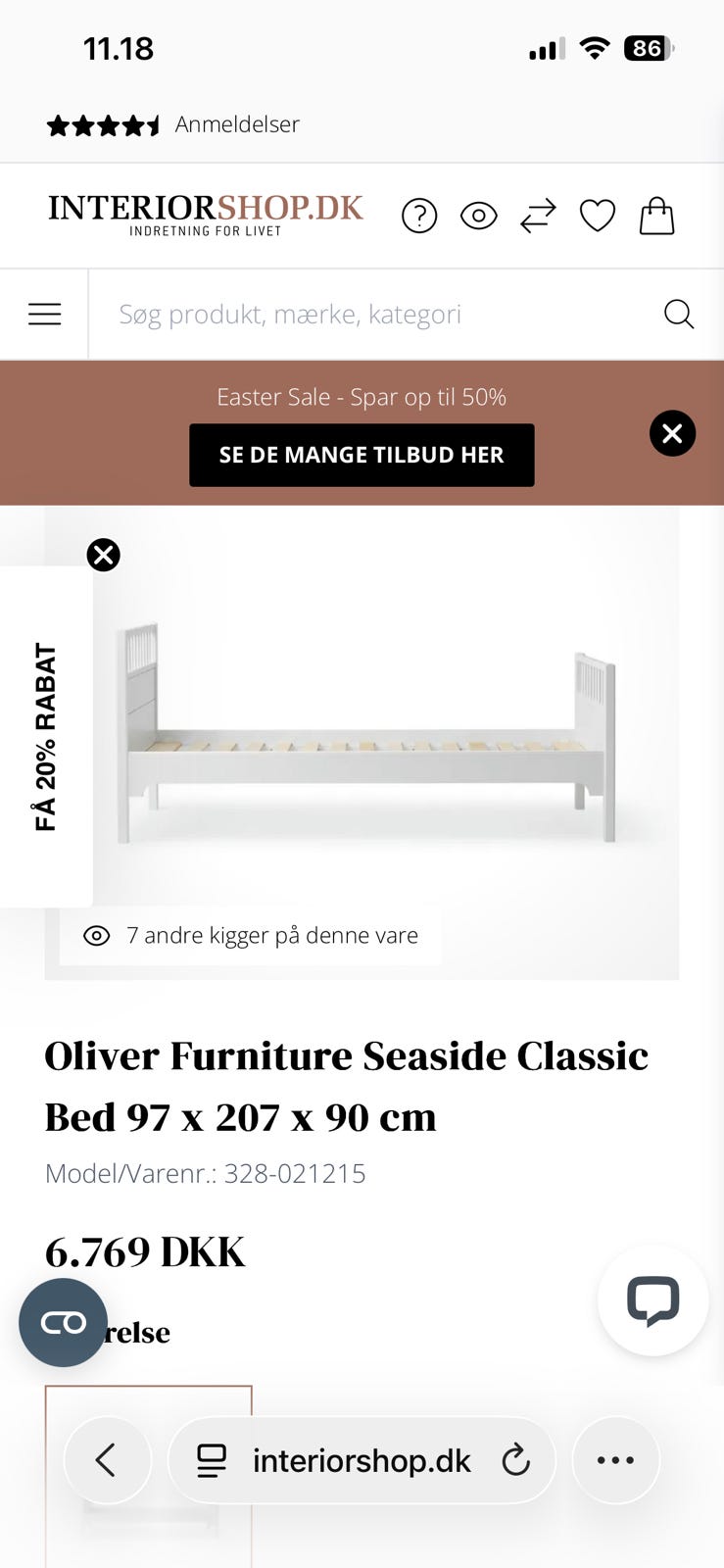Open the help icon in the header

(418, 216)
